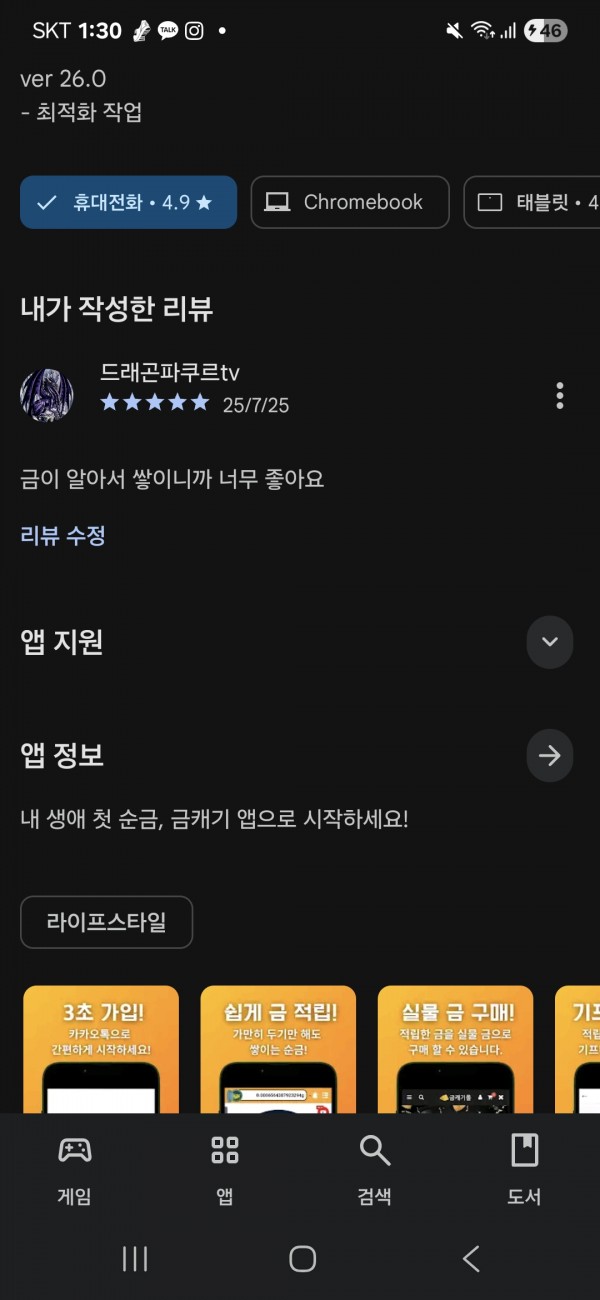The width and height of the screenshot is (600, 1300).
Task: Tap 리뷰 수정 to edit review
Action: pos(63,536)
